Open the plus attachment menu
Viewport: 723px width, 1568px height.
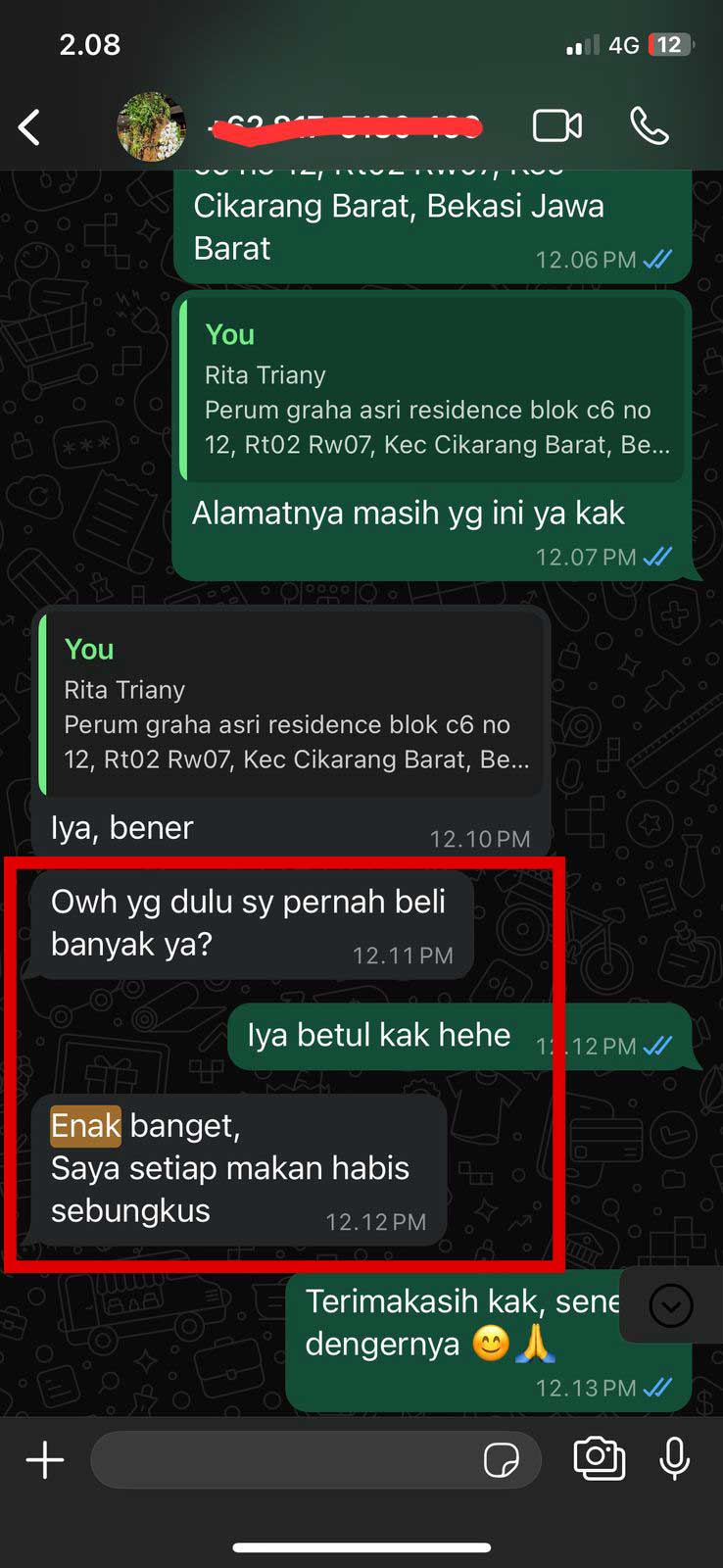click(x=45, y=1460)
